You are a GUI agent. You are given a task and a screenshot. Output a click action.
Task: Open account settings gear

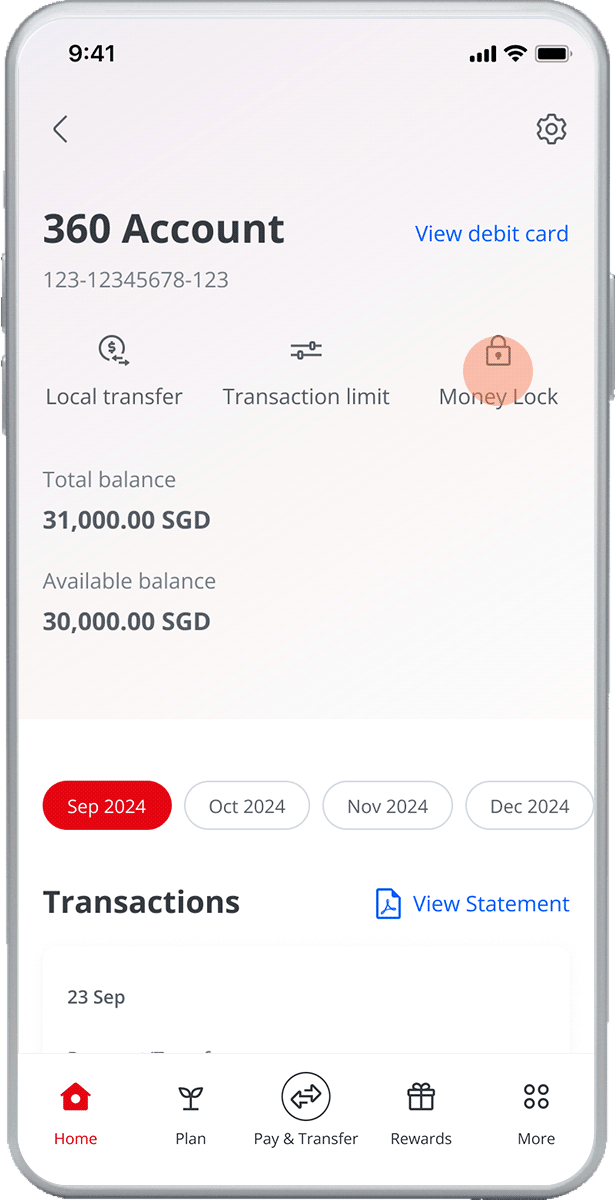[x=551, y=129]
